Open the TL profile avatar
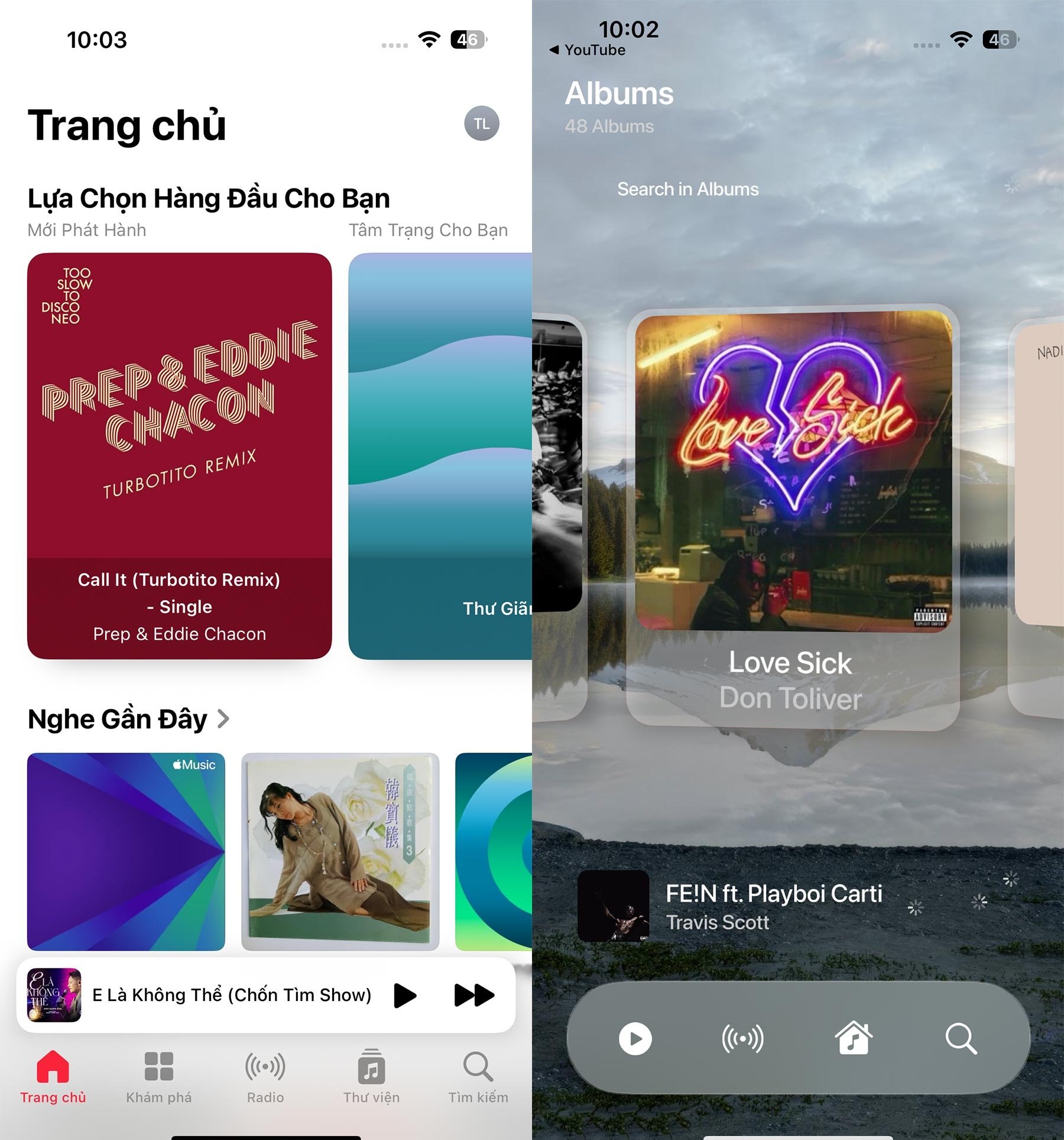 (481, 124)
